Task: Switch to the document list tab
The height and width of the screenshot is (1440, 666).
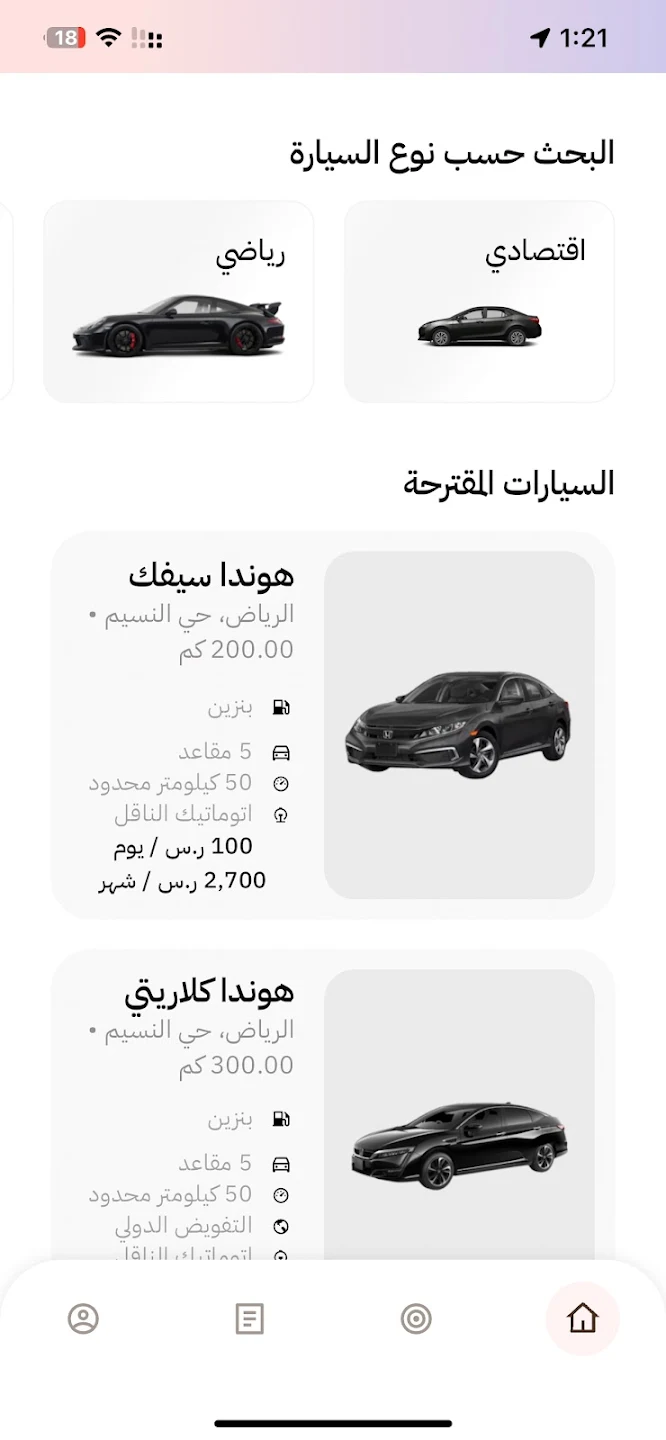Action: click(x=249, y=1319)
